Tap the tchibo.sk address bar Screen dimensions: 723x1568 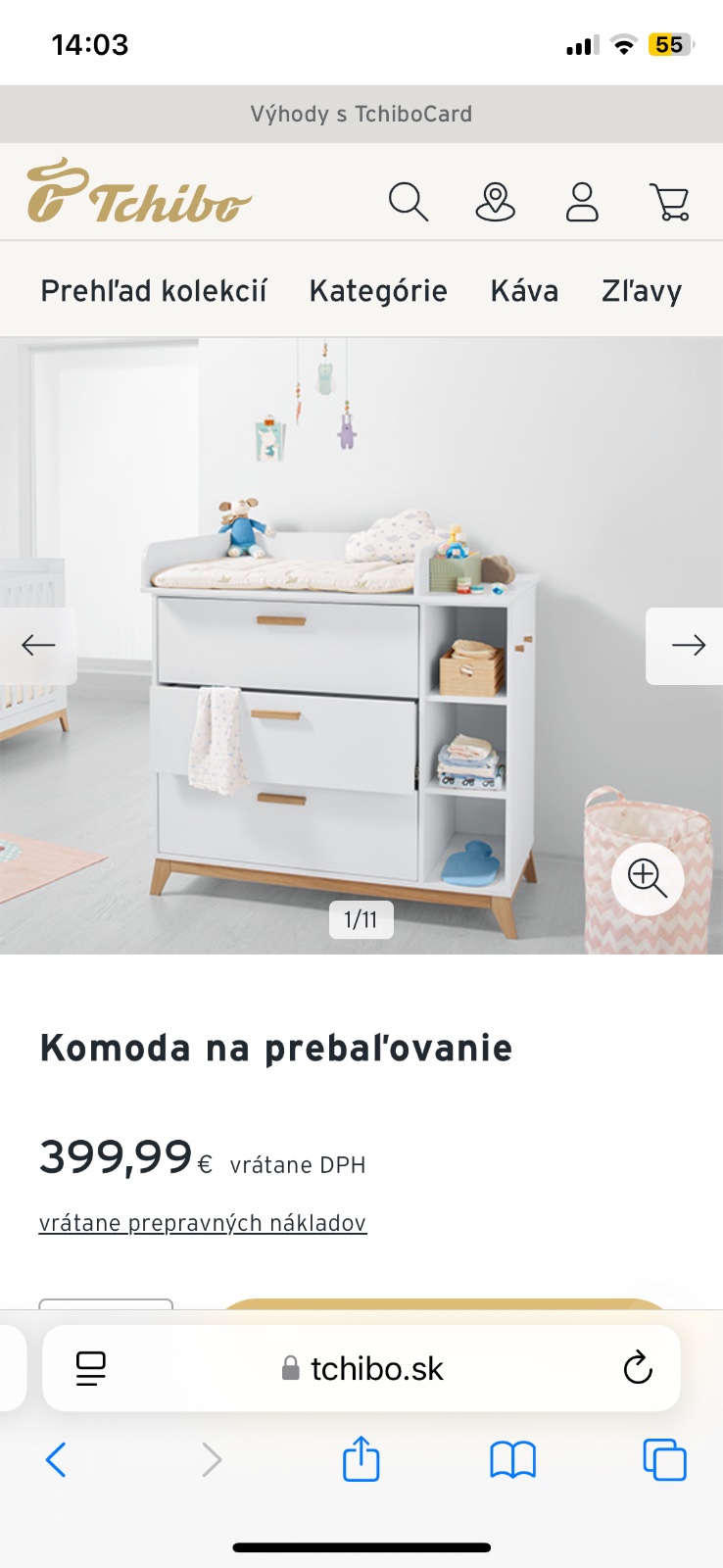[362, 1368]
